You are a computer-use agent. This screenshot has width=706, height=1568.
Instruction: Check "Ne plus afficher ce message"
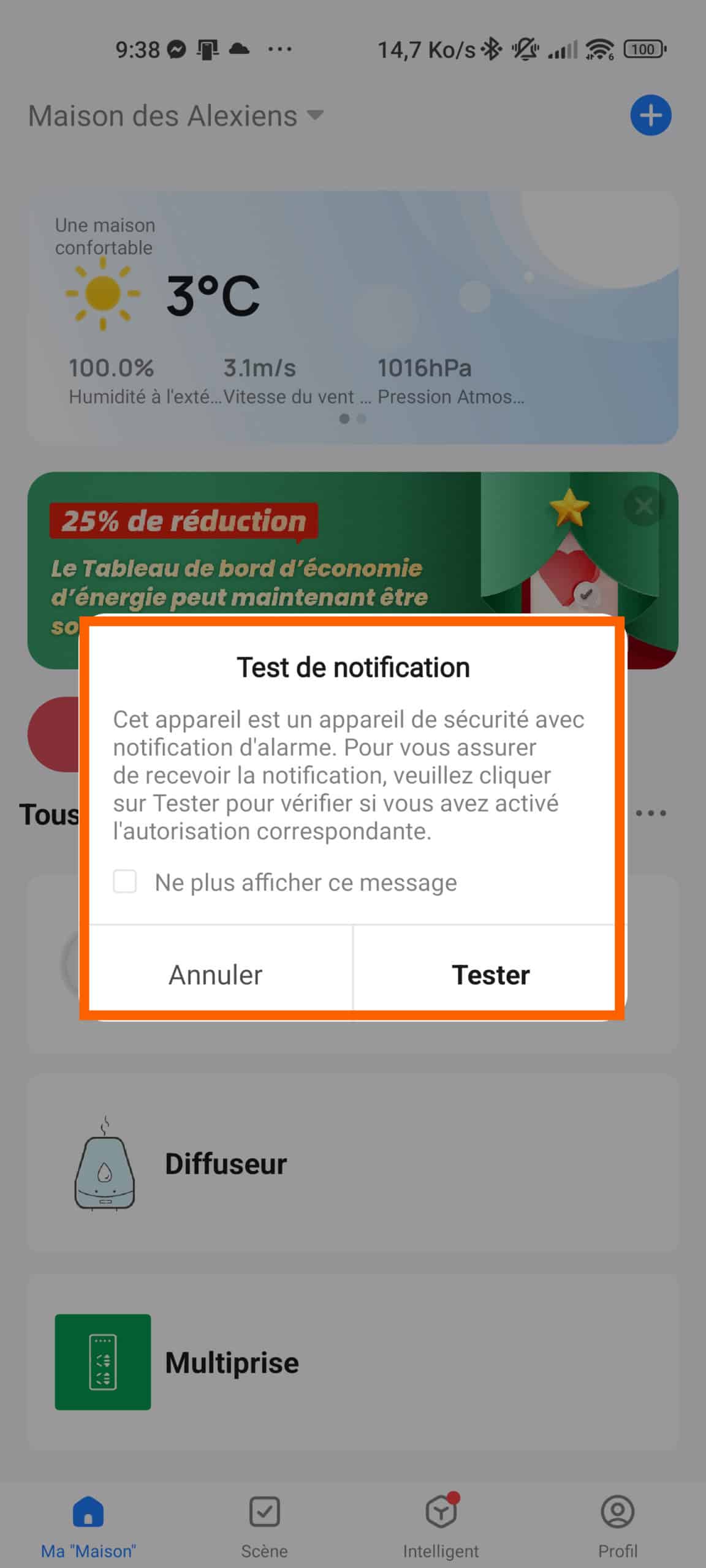(125, 882)
